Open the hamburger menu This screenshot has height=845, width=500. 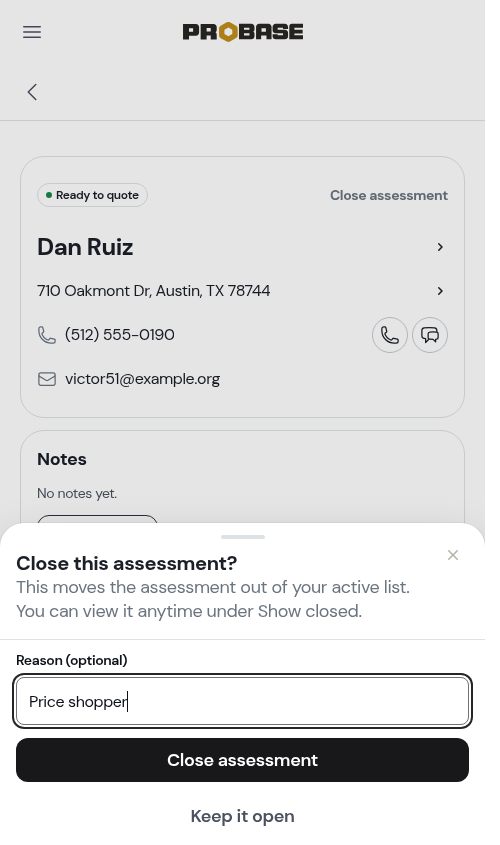pyautogui.click(x=32, y=32)
